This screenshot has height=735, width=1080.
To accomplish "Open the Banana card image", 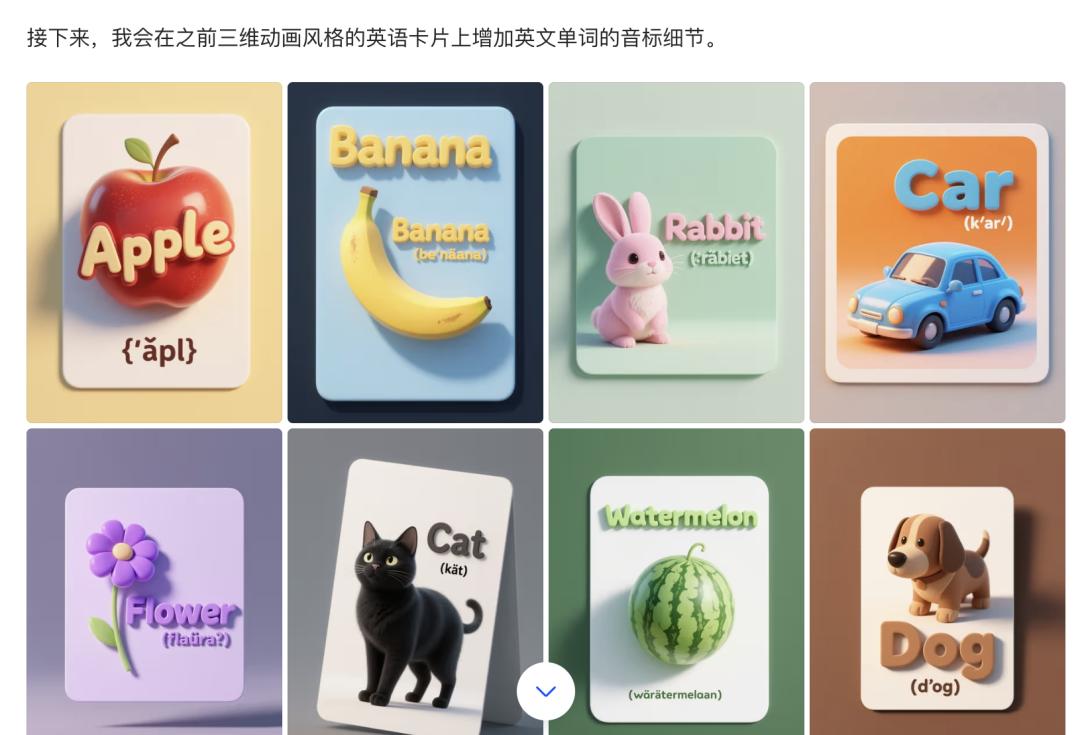I will click(x=415, y=252).
